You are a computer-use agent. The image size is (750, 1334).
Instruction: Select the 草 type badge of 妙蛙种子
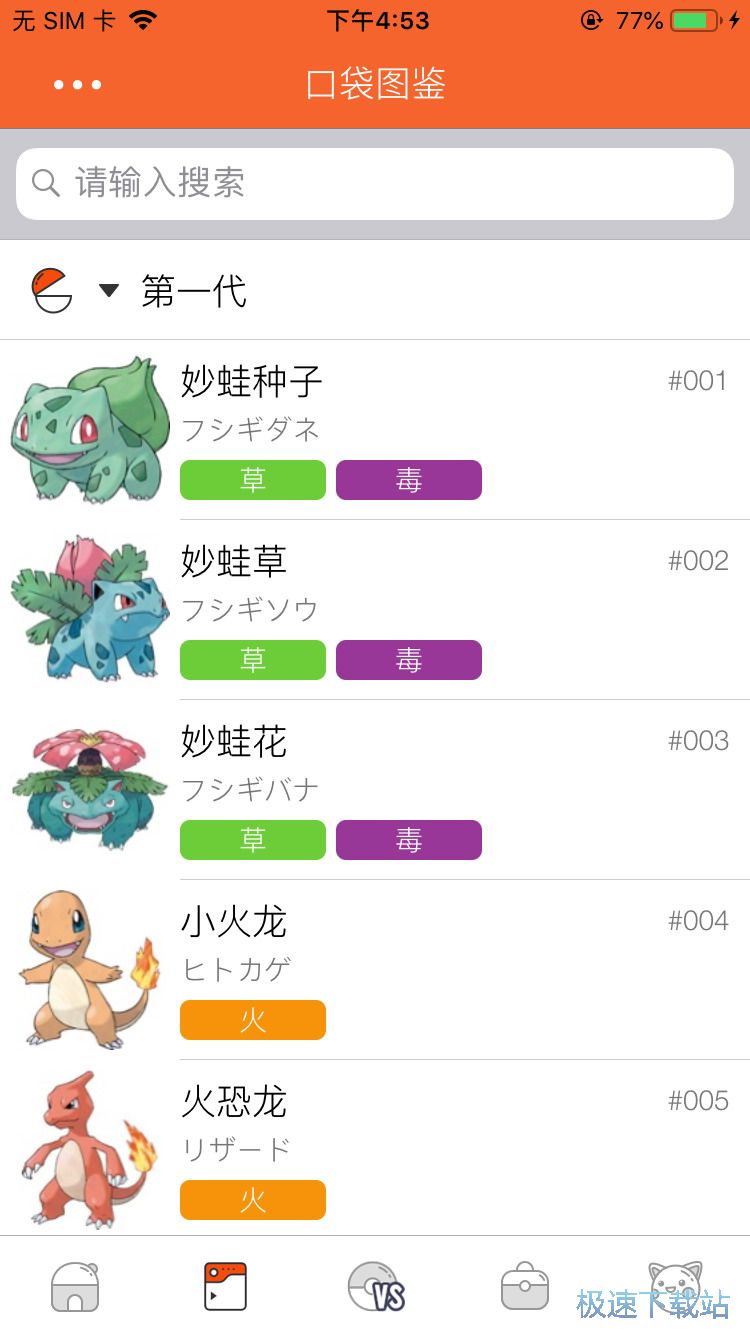coord(252,479)
